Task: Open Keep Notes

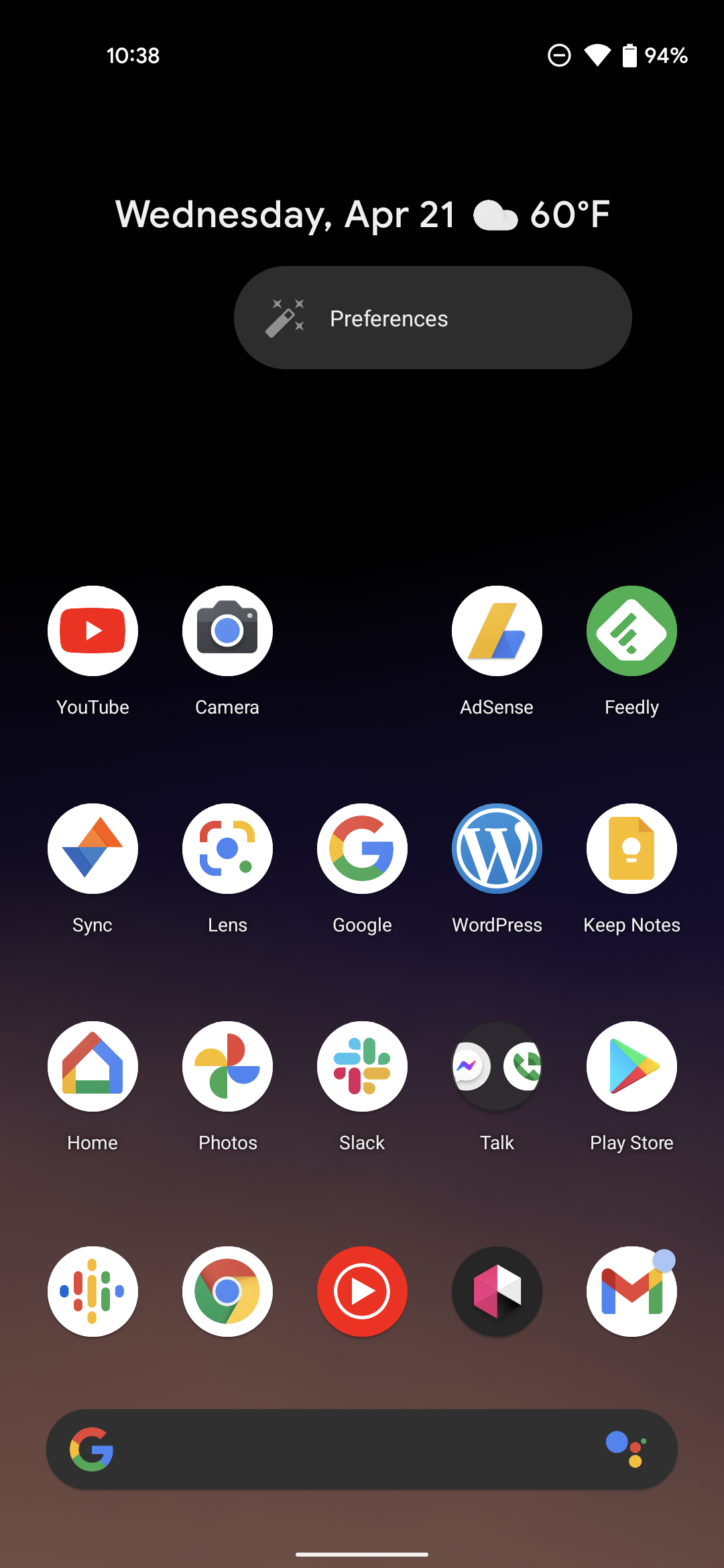Action: click(x=631, y=848)
